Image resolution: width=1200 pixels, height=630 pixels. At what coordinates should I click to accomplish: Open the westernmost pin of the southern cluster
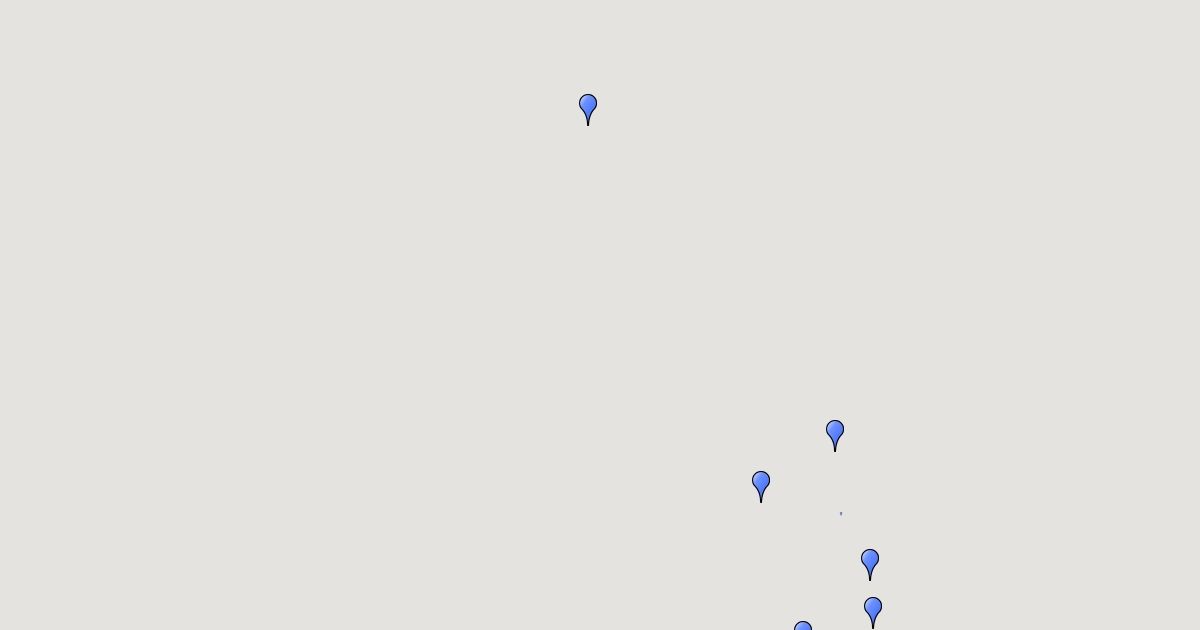[x=761, y=484]
